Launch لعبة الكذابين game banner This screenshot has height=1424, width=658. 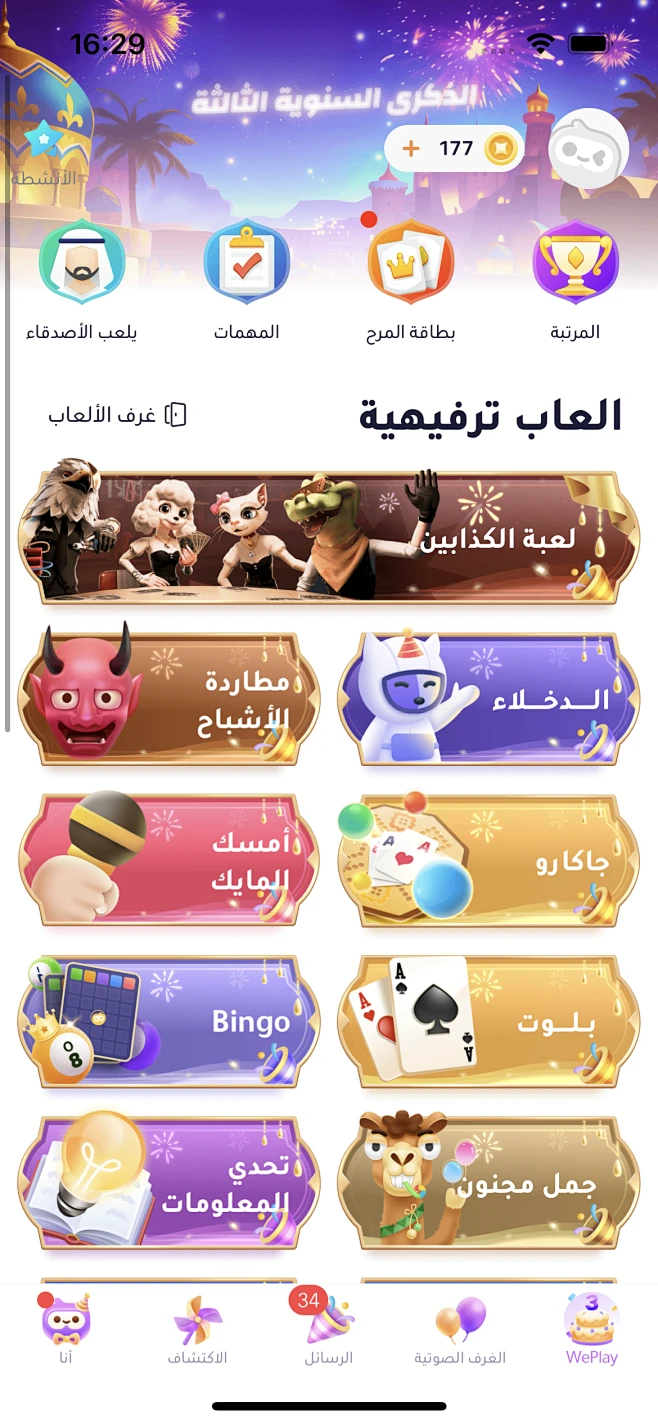click(329, 536)
